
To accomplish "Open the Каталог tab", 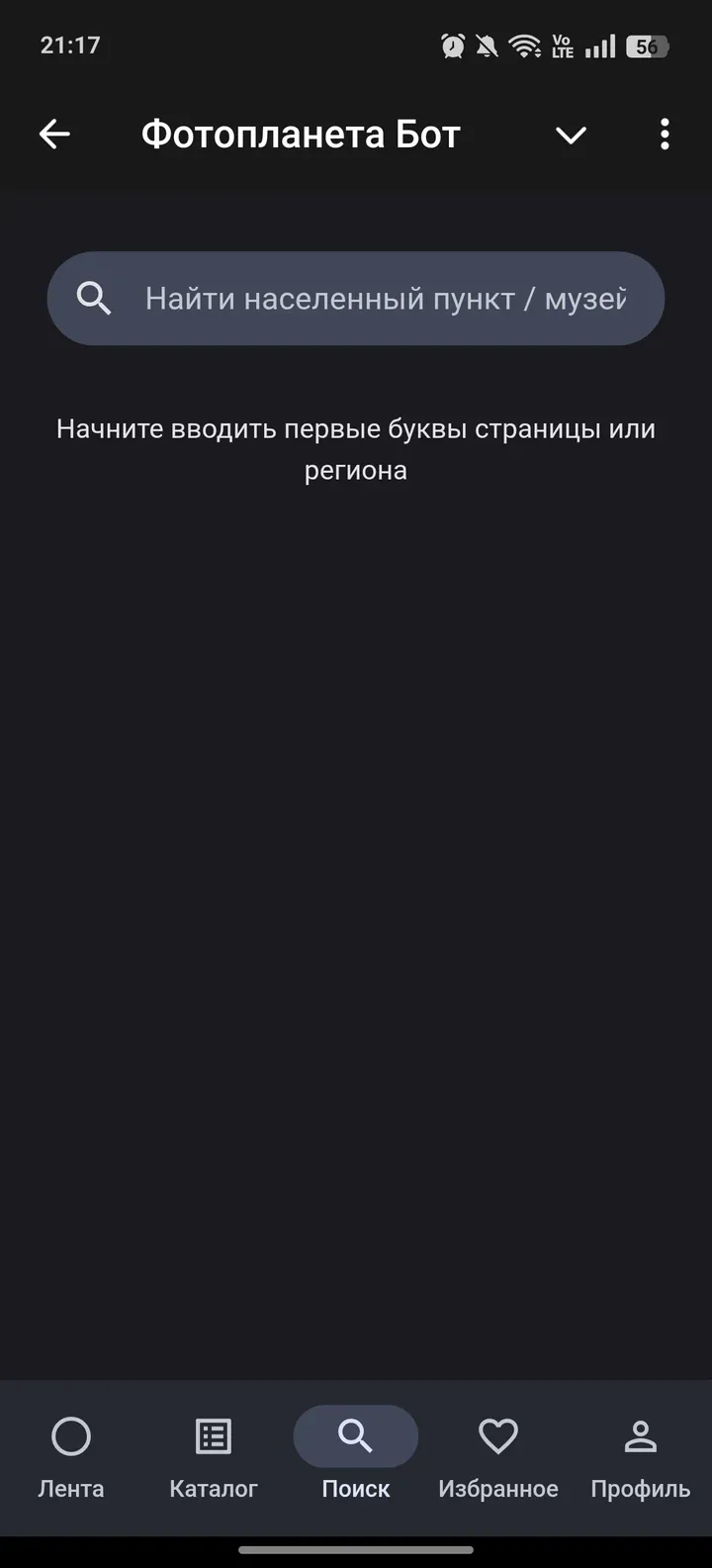I will pyautogui.click(x=214, y=1456).
